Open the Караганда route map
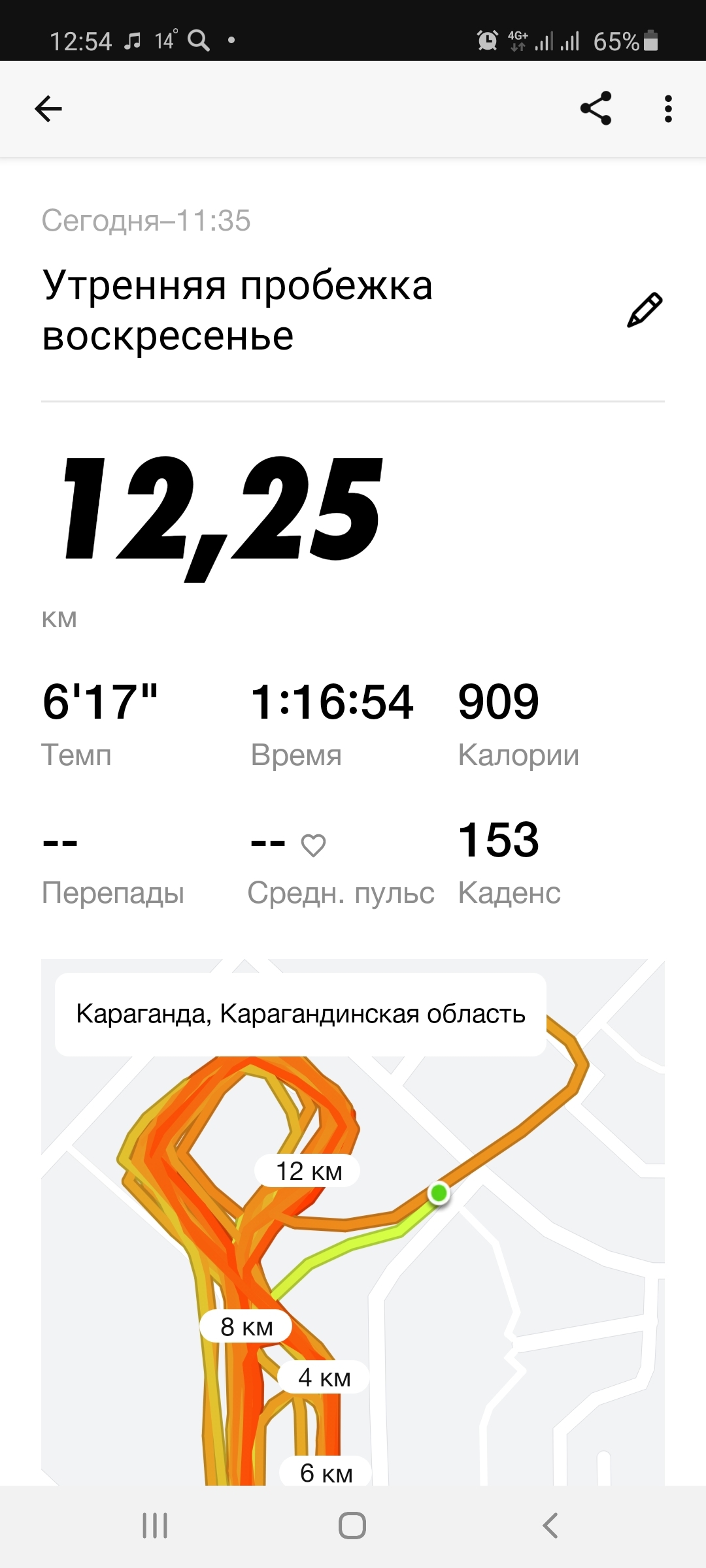 click(353, 1241)
